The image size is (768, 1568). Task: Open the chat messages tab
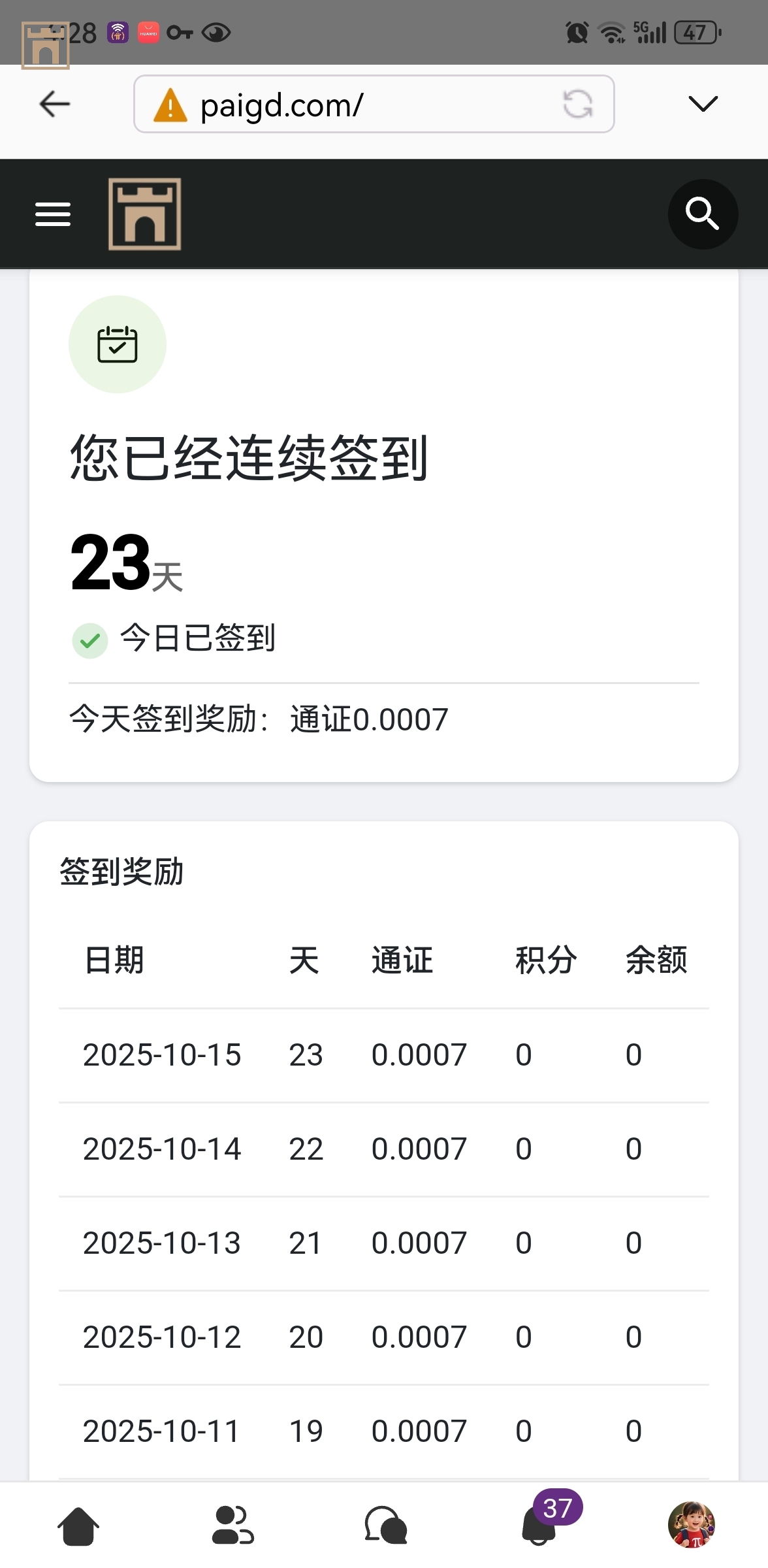(x=386, y=1526)
